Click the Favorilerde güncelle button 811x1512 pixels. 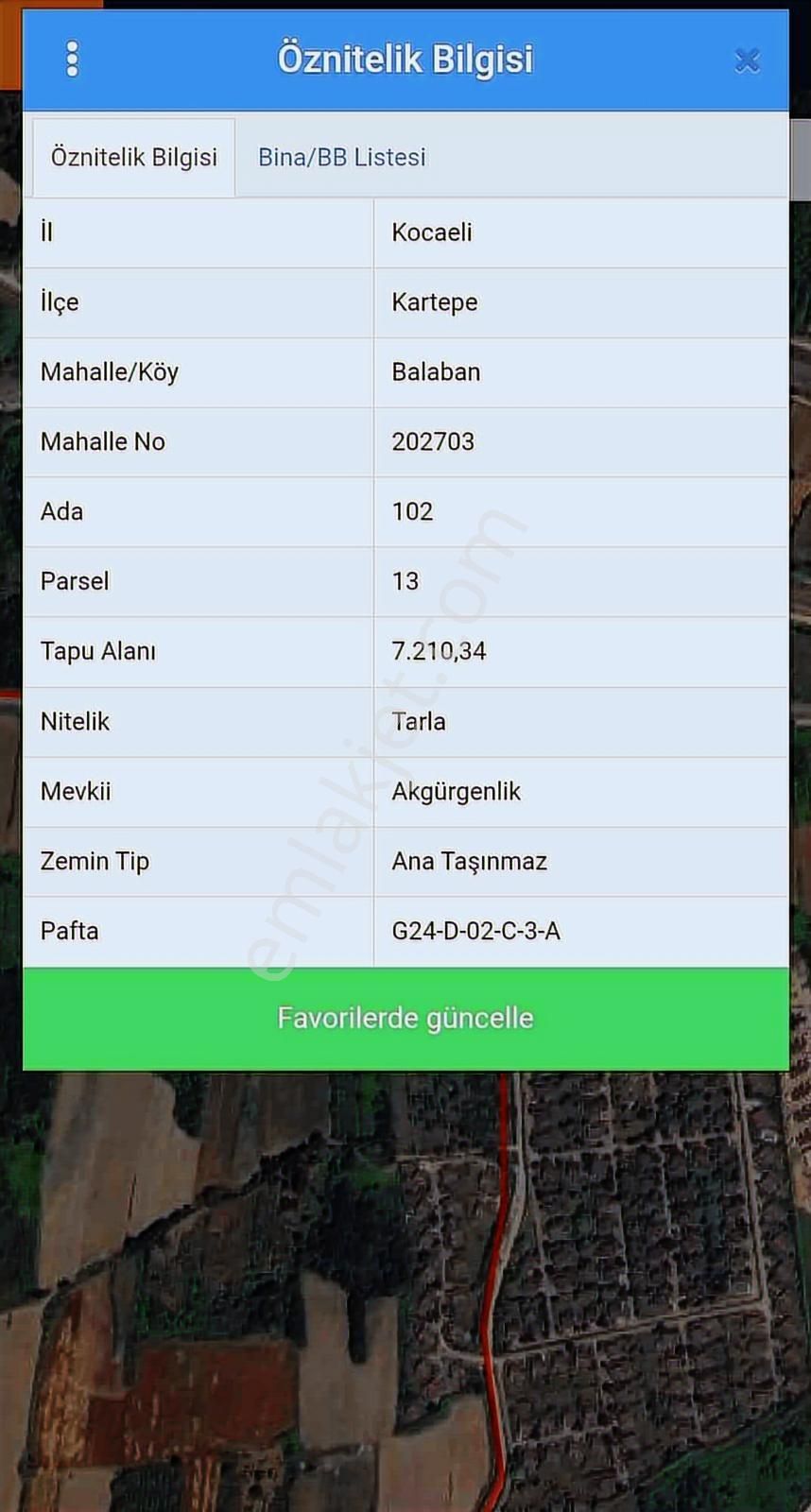click(x=405, y=1018)
